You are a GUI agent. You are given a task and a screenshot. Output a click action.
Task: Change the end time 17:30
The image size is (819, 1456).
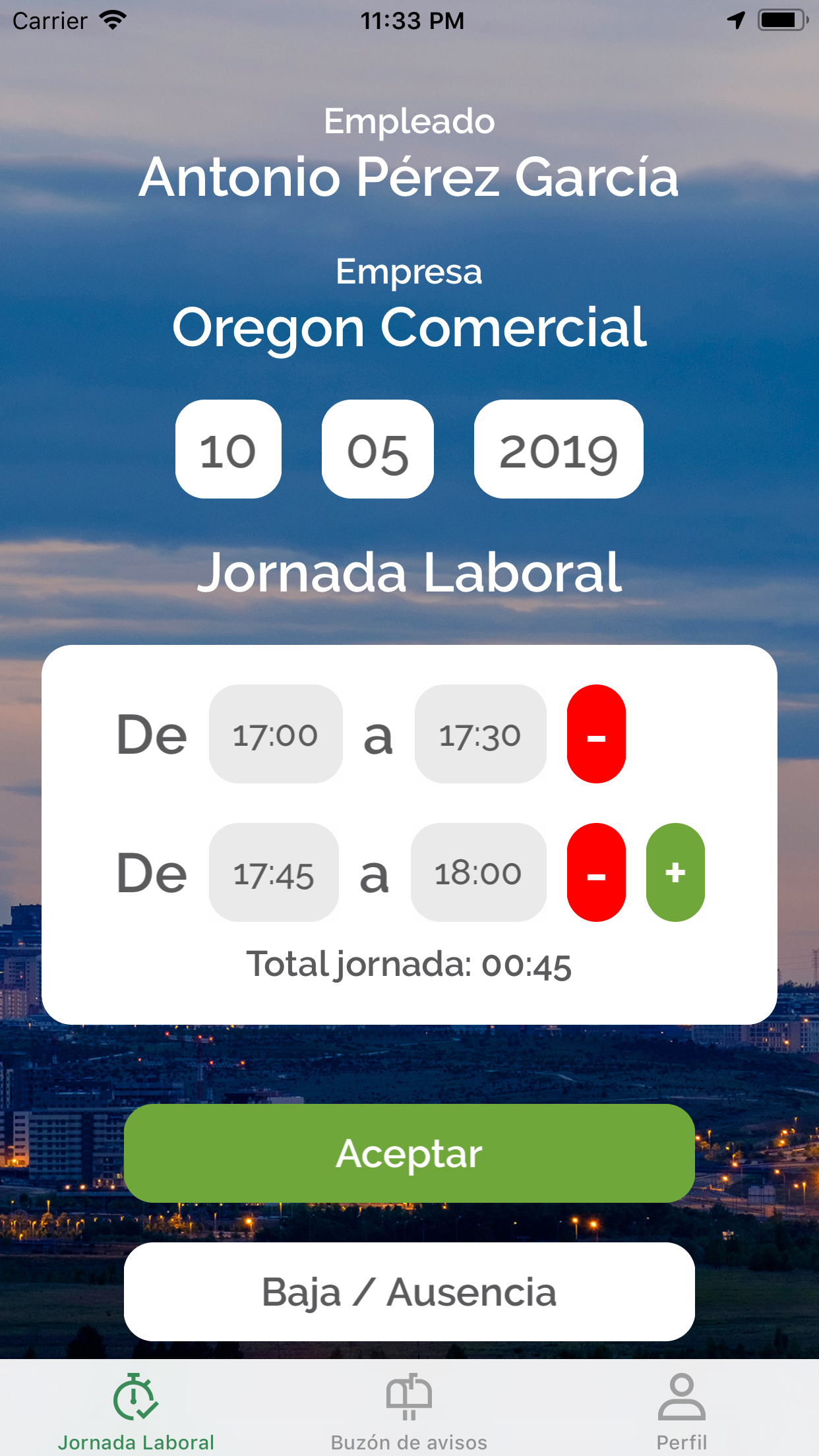pos(480,734)
